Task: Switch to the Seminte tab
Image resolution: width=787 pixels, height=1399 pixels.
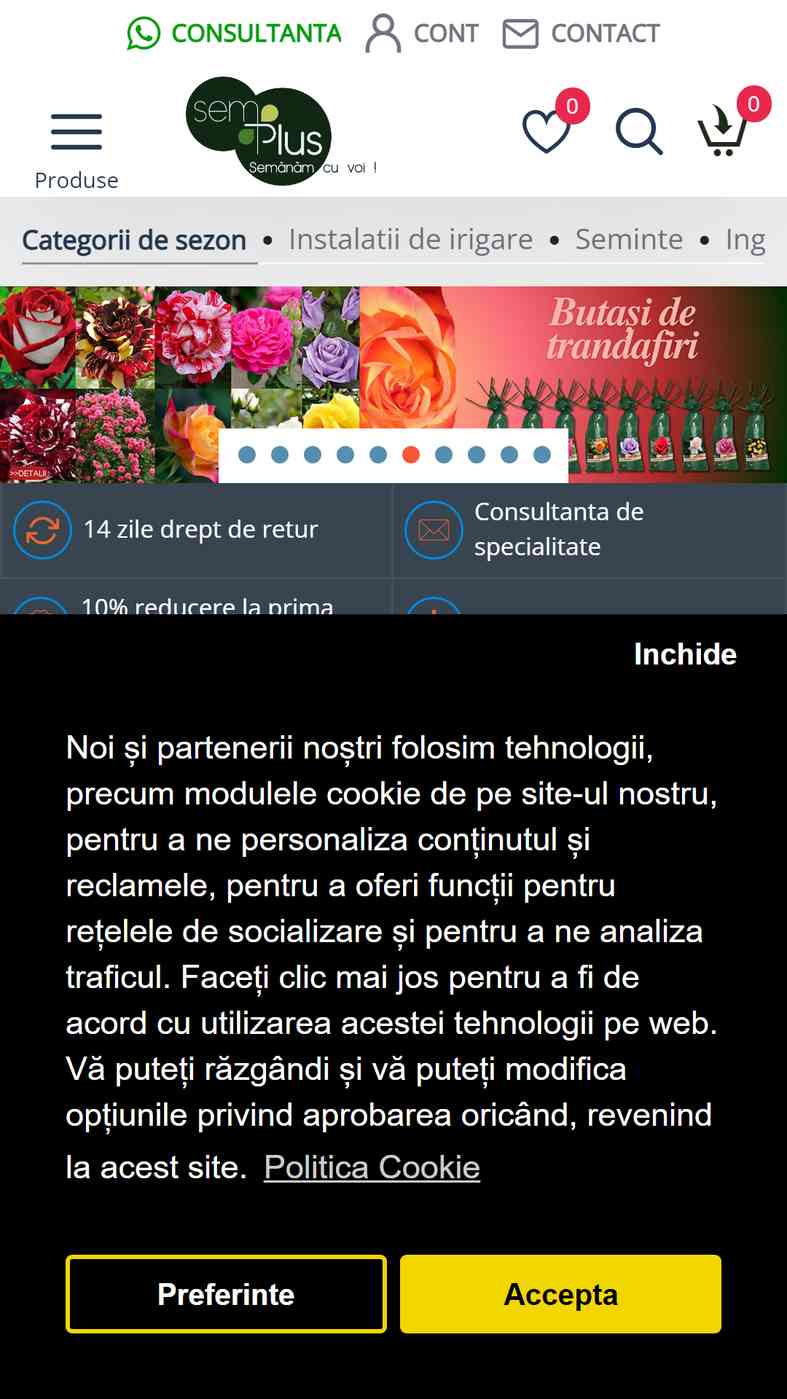Action: click(629, 240)
